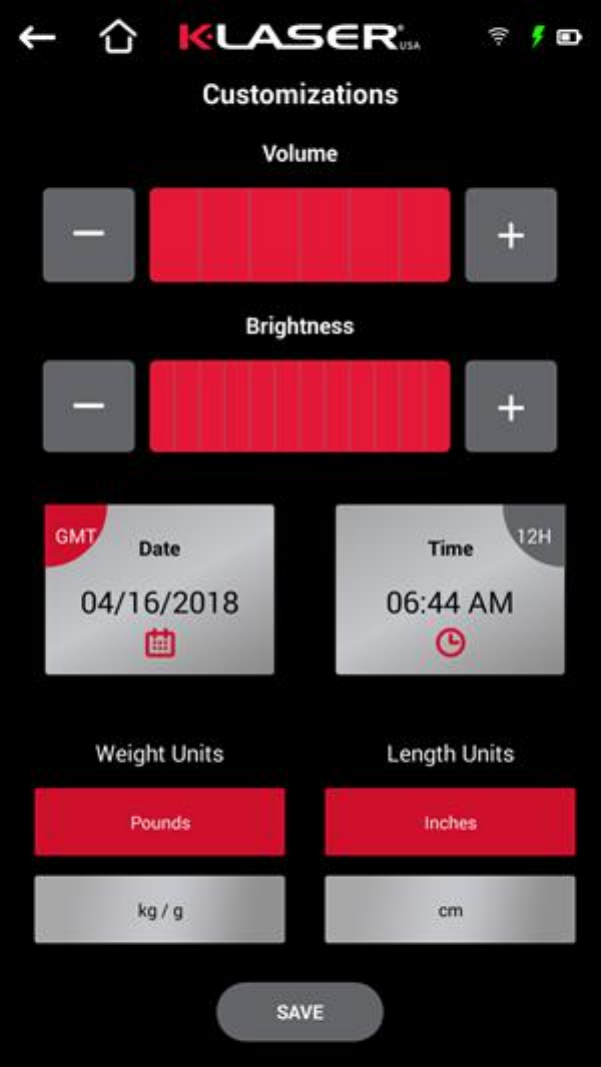Toggle the GMT corner badge
601x1067 pixels.
pos(72,532)
